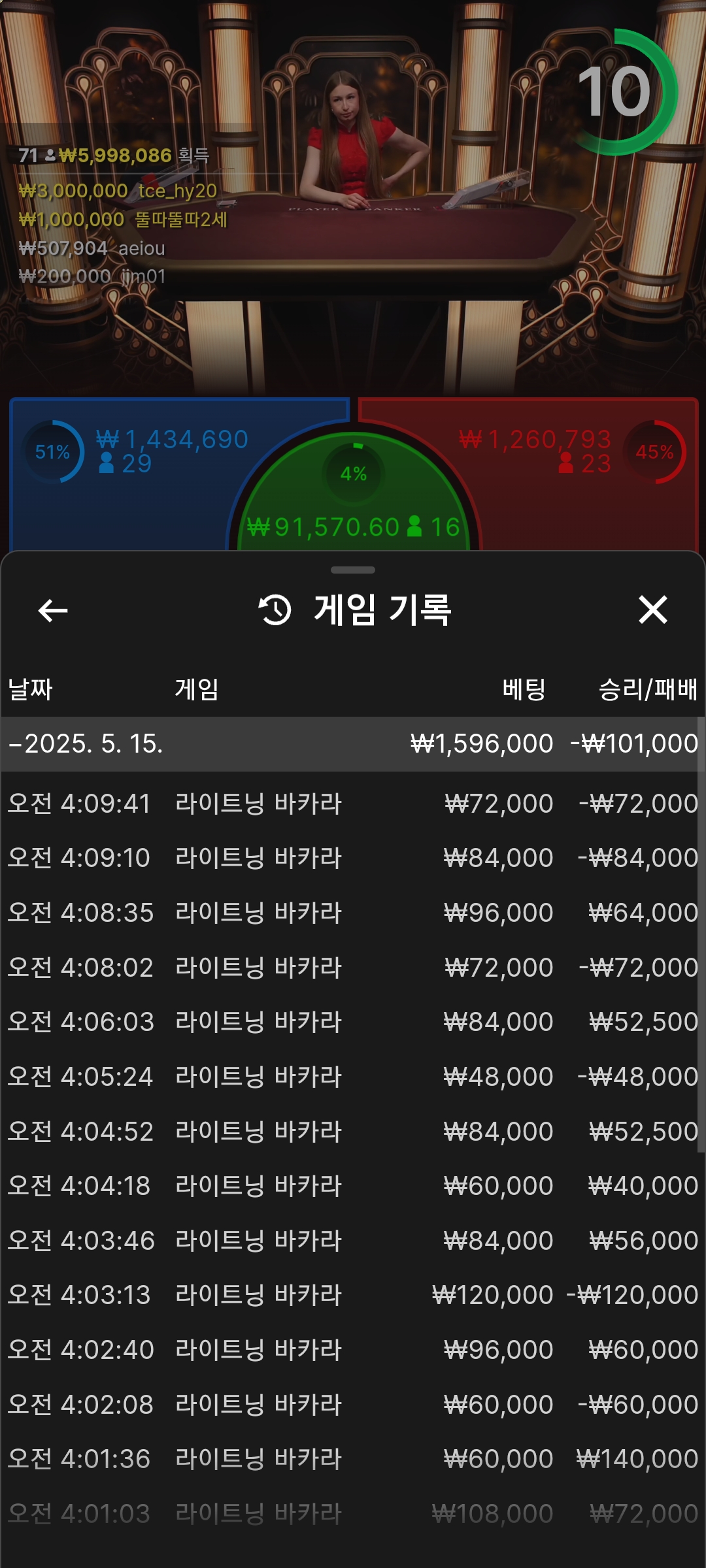The height and width of the screenshot is (1568, 706).
Task: Open the 오전 4:04:52 game record
Action: click(x=353, y=1132)
